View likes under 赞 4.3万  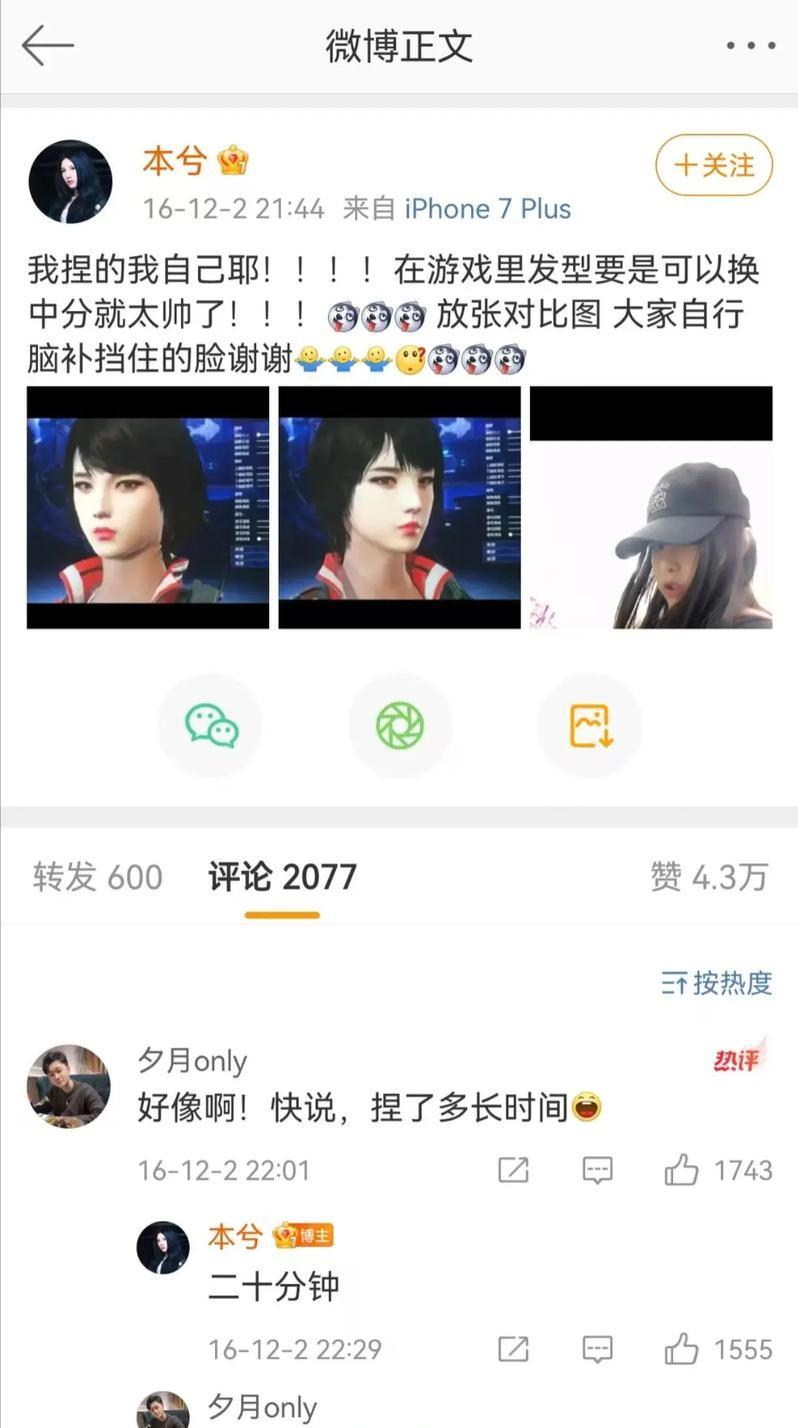pos(709,877)
